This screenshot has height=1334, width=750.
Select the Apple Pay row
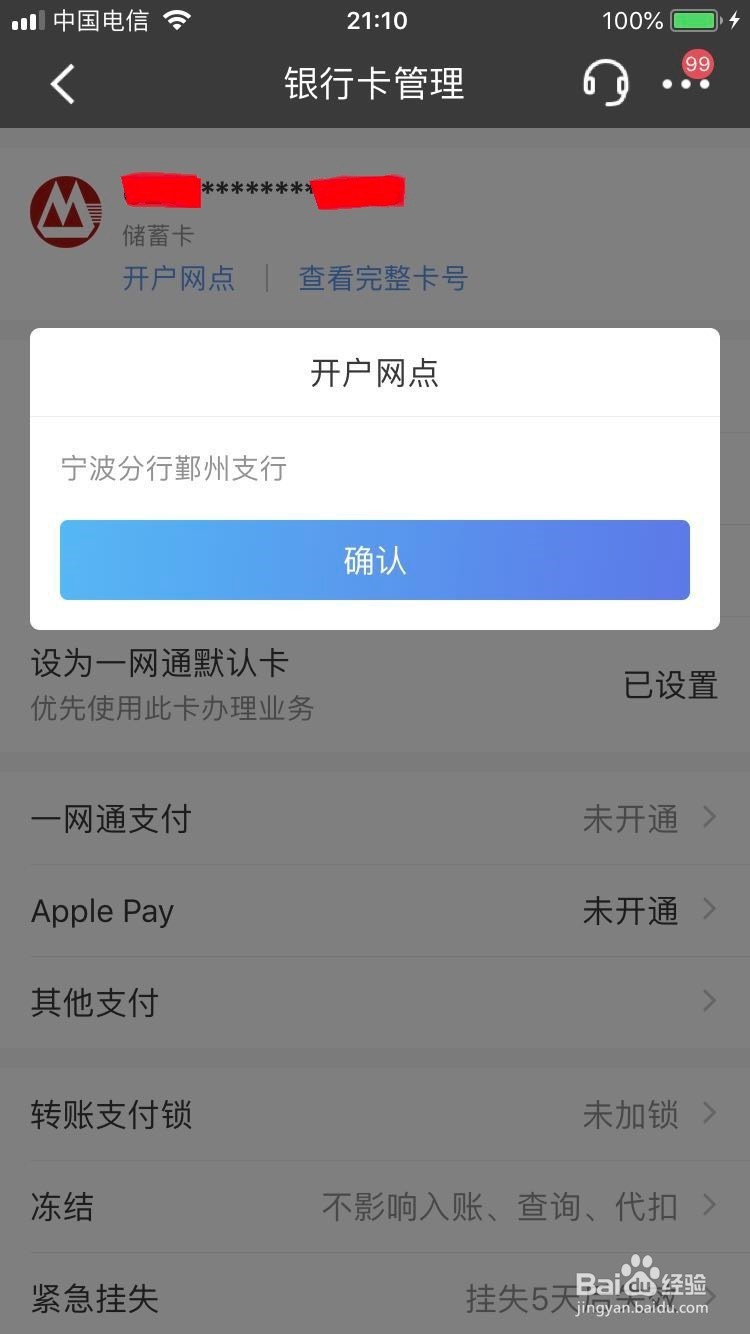click(x=375, y=910)
